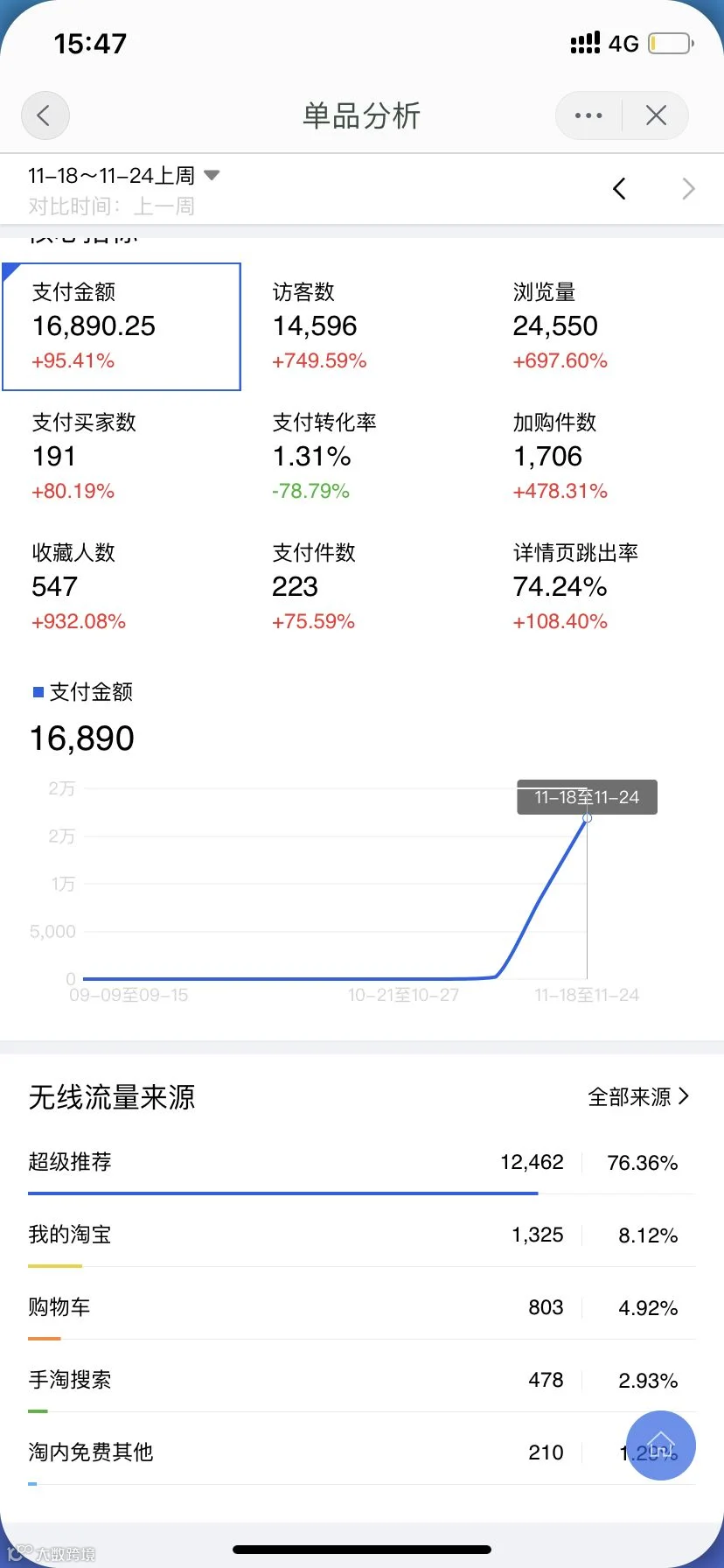Image resolution: width=724 pixels, height=1568 pixels.
Task: Close the mini program with X
Action: [656, 115]
